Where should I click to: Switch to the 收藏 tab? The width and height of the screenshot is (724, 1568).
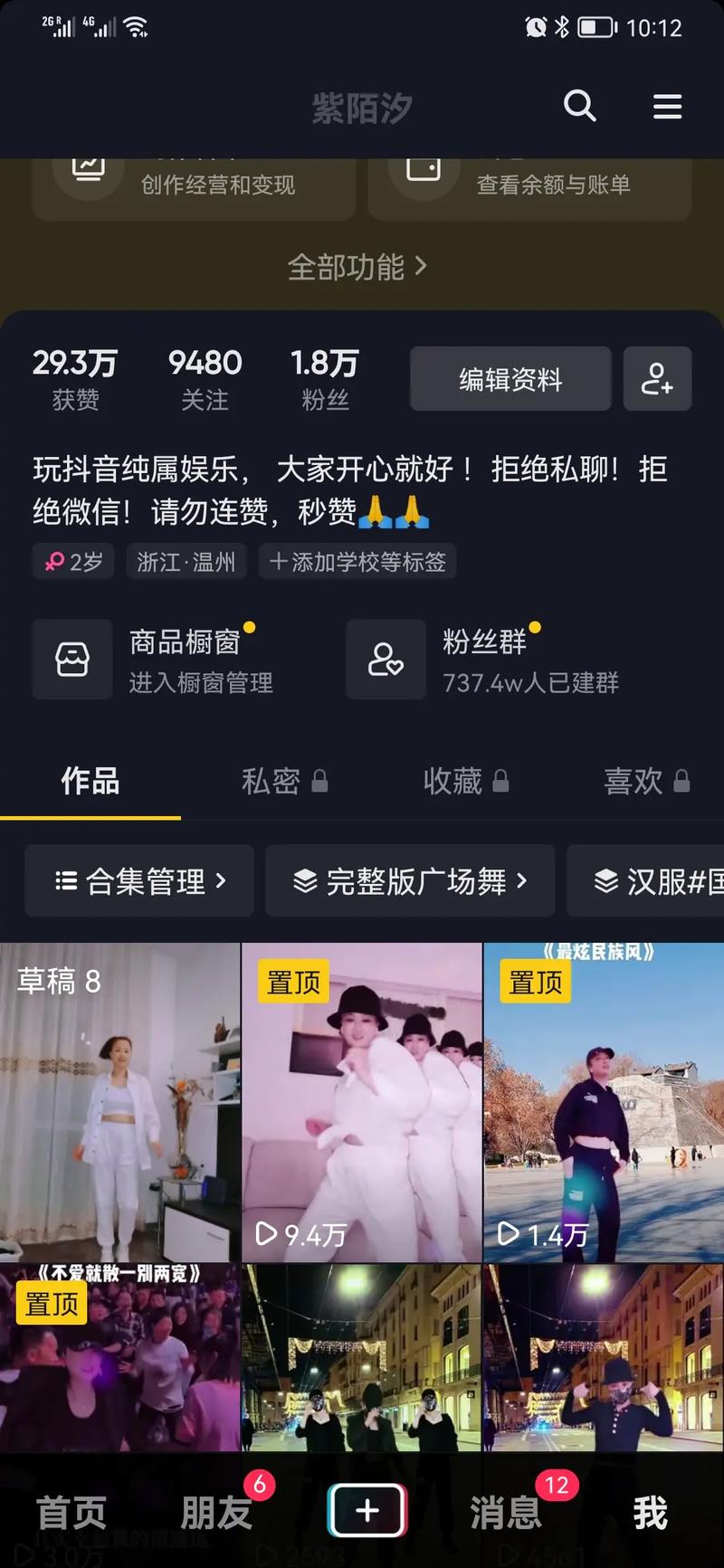(x=466, y=782)
